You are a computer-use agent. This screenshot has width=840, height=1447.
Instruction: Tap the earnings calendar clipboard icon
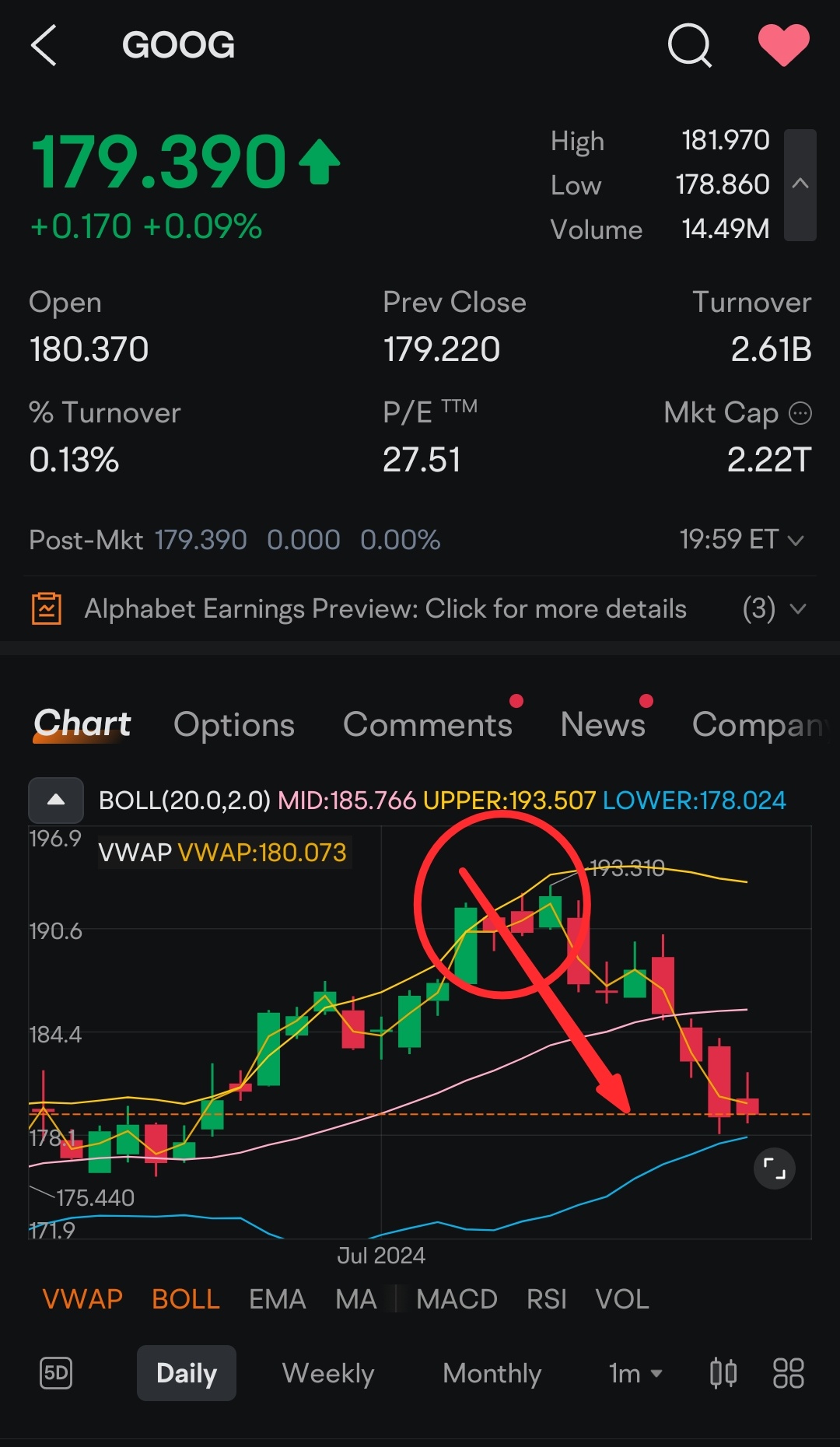47,608
